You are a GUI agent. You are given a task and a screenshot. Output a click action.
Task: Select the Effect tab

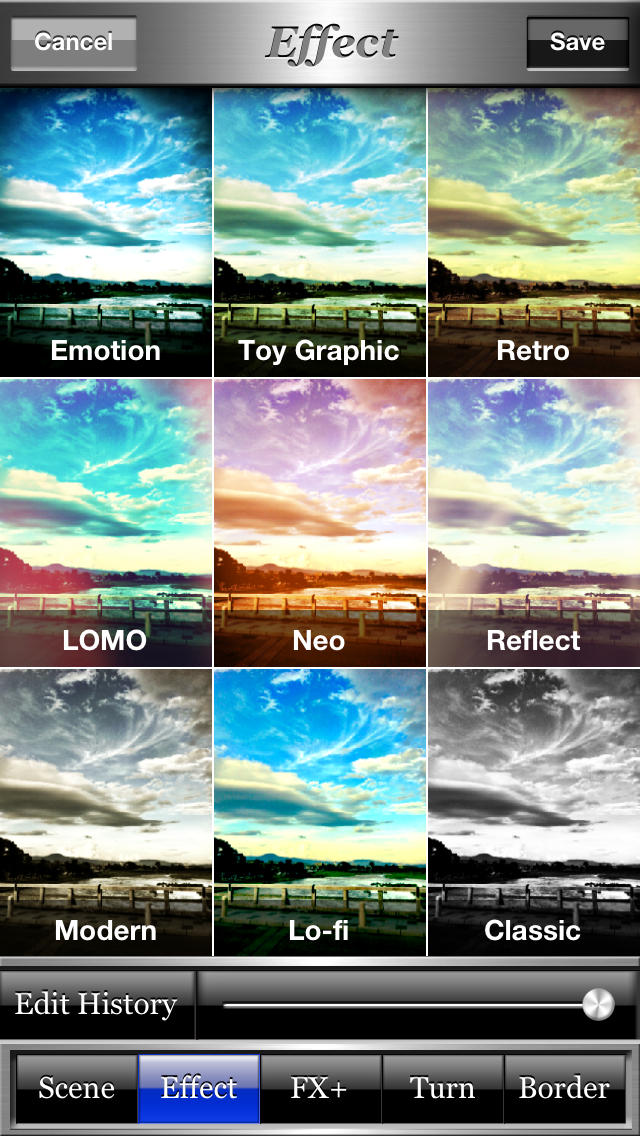199,1088
